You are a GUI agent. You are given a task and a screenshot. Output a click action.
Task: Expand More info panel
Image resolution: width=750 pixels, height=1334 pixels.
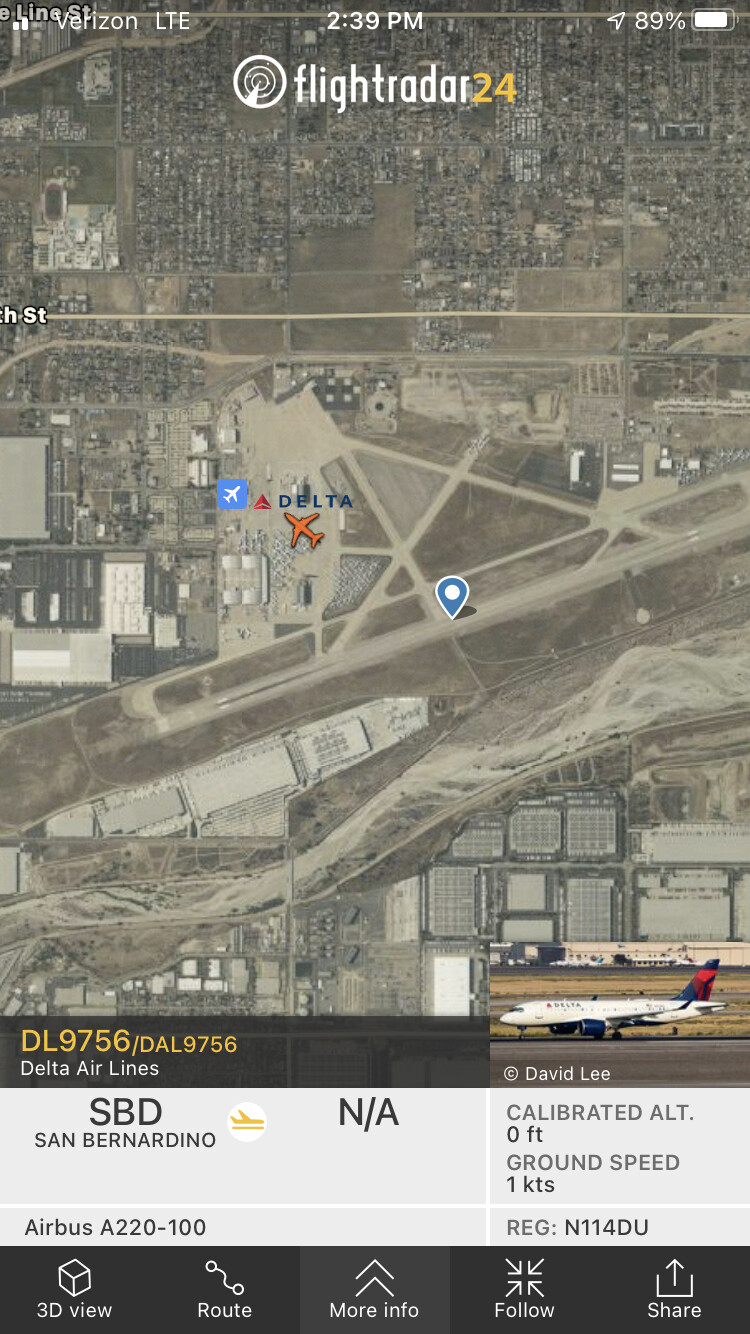(374, 1289)
